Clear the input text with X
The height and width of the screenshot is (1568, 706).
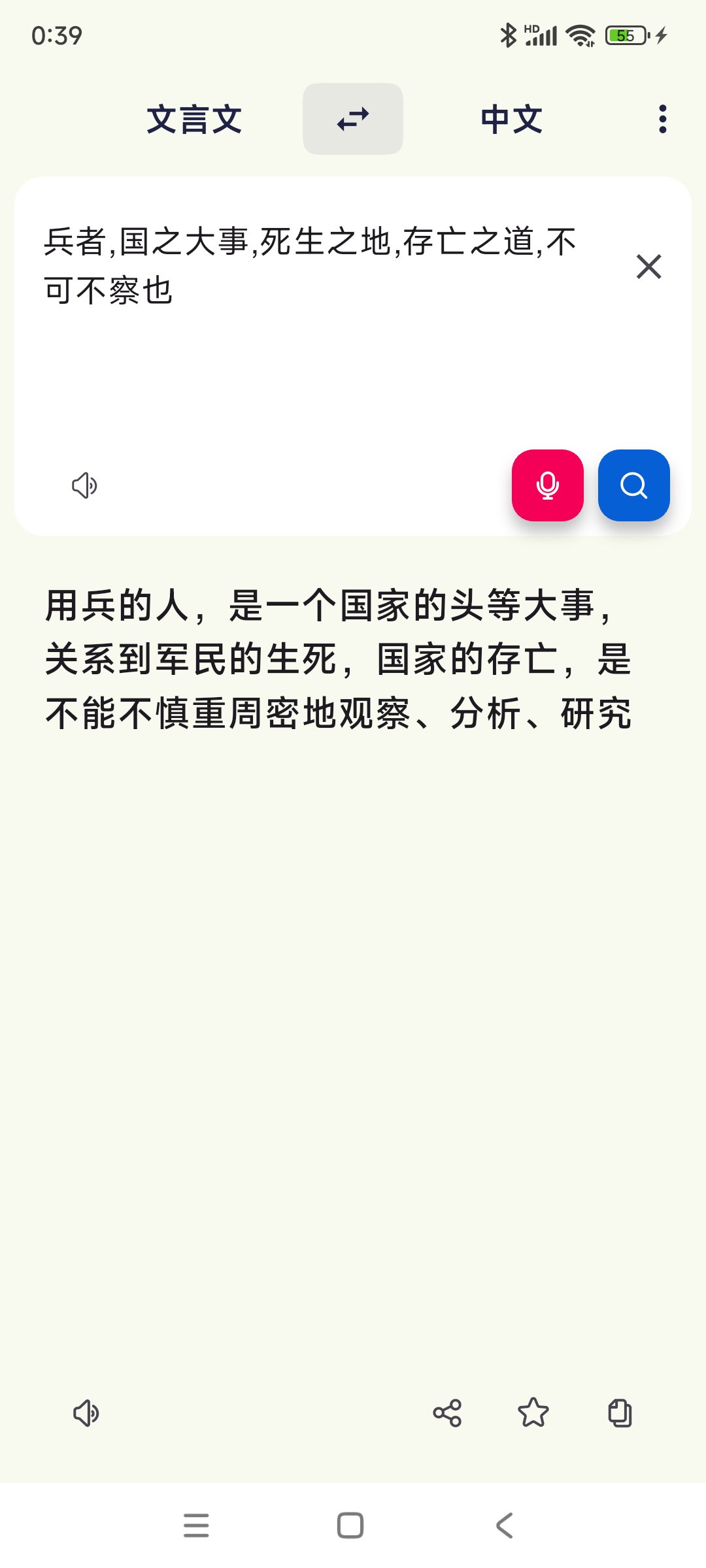click(648, 267)
